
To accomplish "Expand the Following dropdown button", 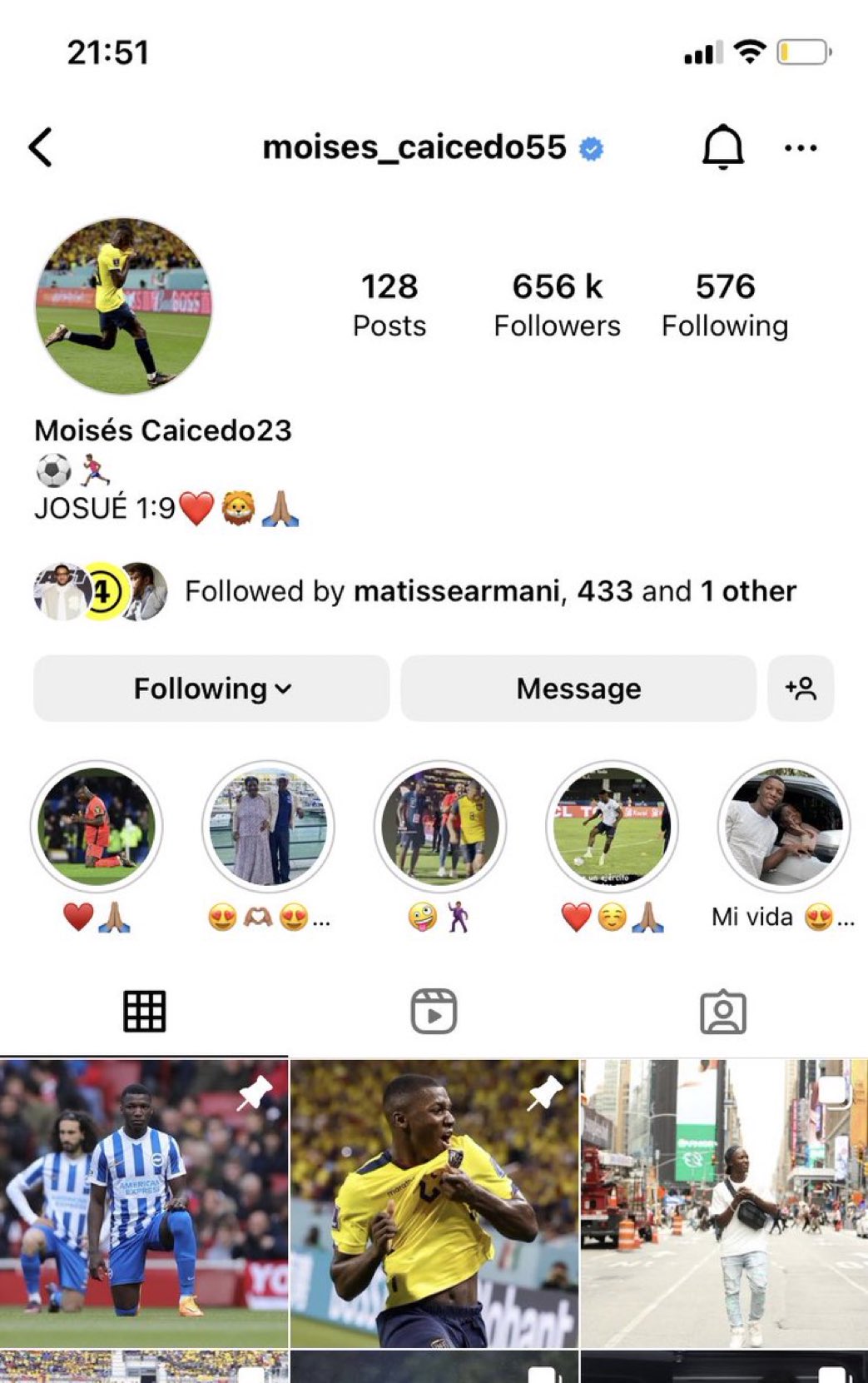I will point(211,689).
